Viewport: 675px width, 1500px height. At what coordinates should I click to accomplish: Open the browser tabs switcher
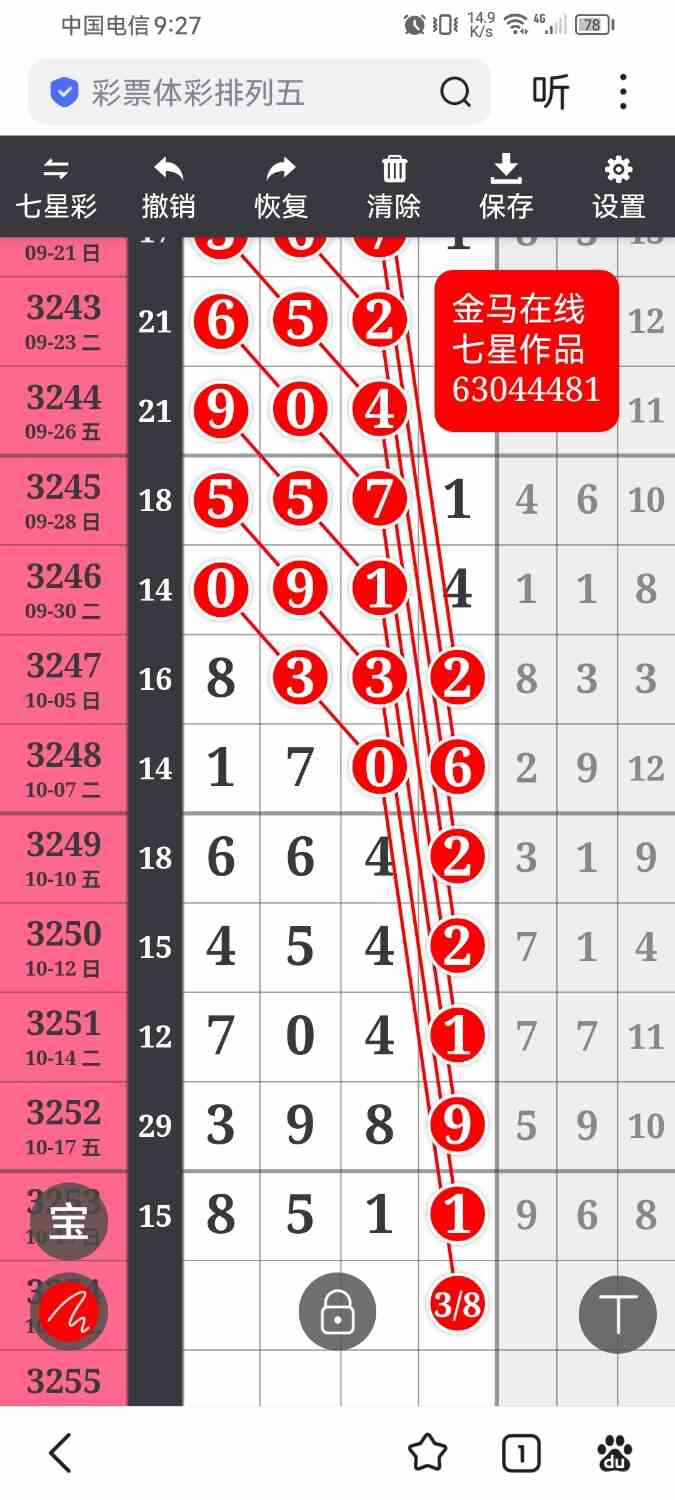520,1453
